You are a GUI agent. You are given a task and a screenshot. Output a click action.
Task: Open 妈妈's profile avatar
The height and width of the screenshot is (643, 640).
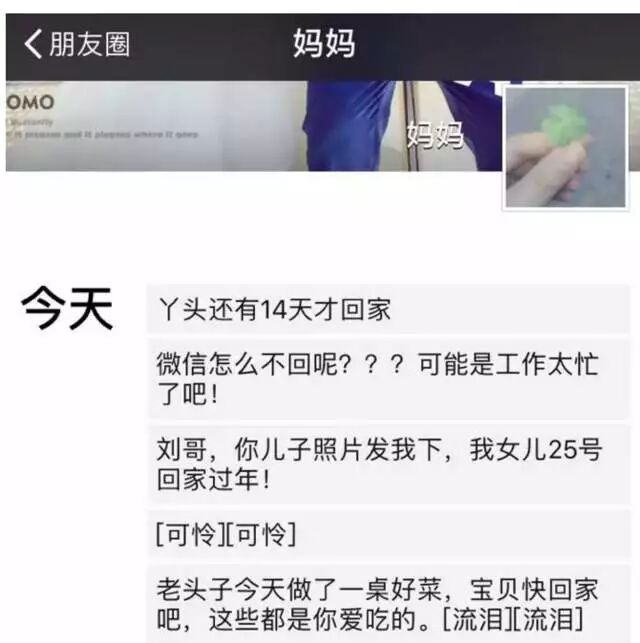click(x=565, y=147)
